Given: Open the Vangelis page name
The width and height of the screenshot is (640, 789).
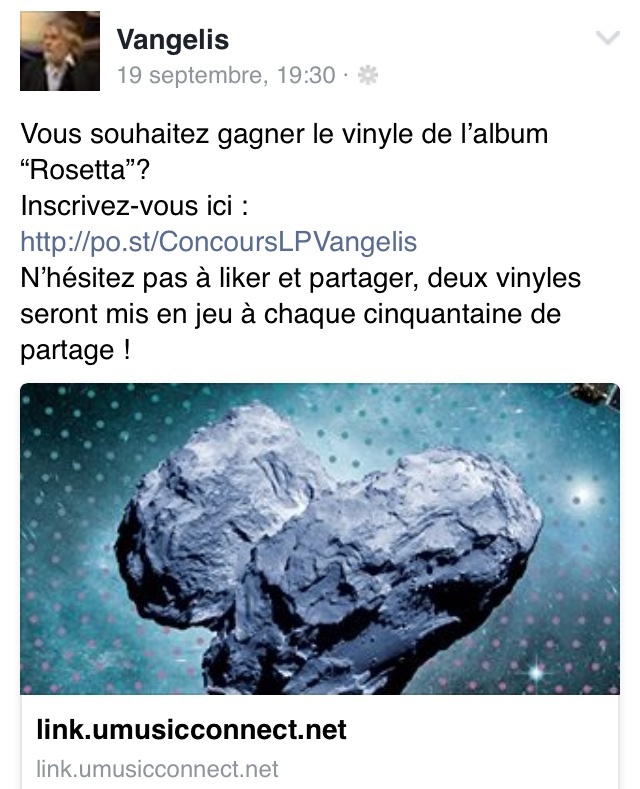Looking at the screenshot, I should click(173, 40).
